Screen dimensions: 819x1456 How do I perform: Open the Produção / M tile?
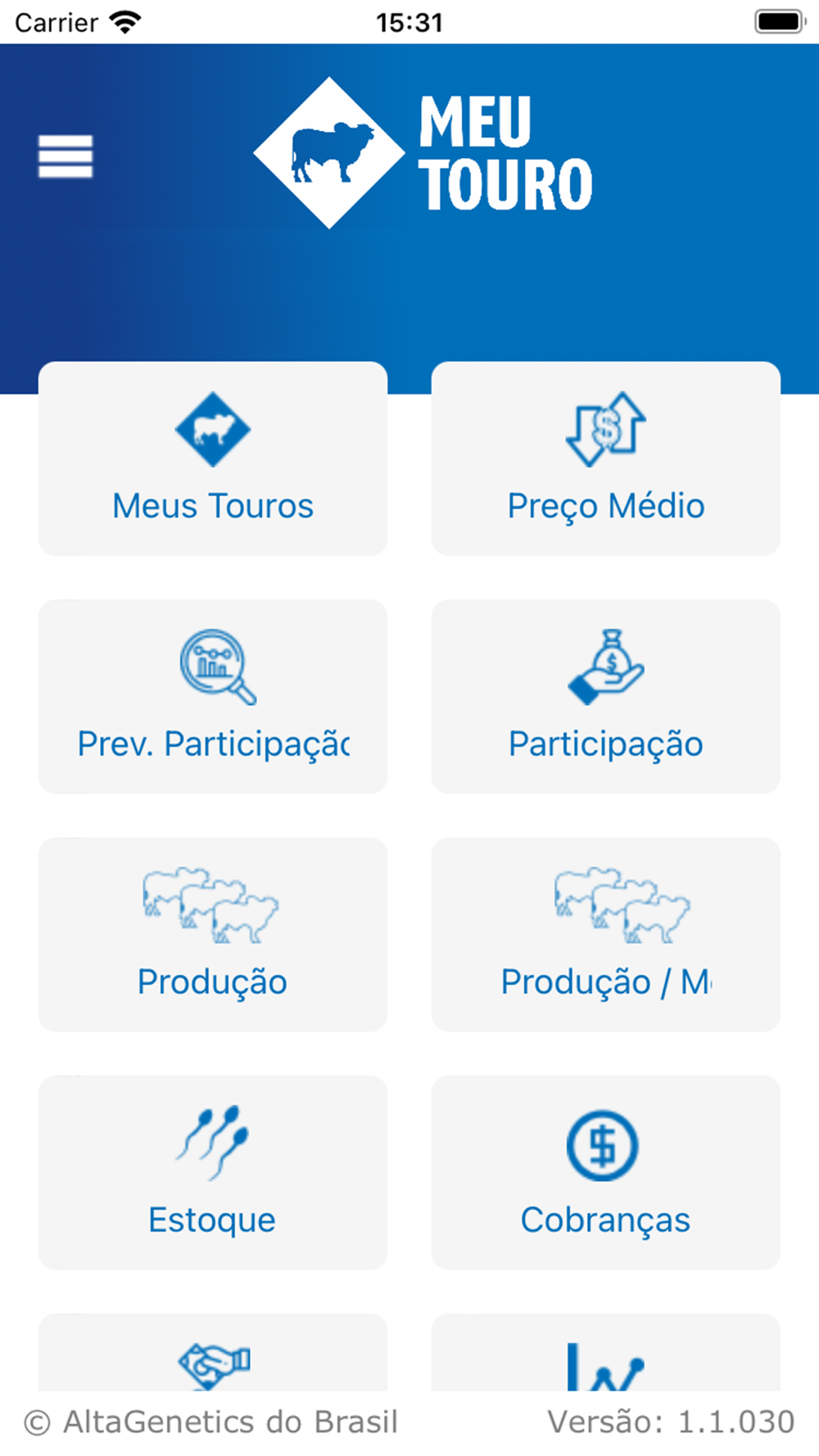point(606,934)
